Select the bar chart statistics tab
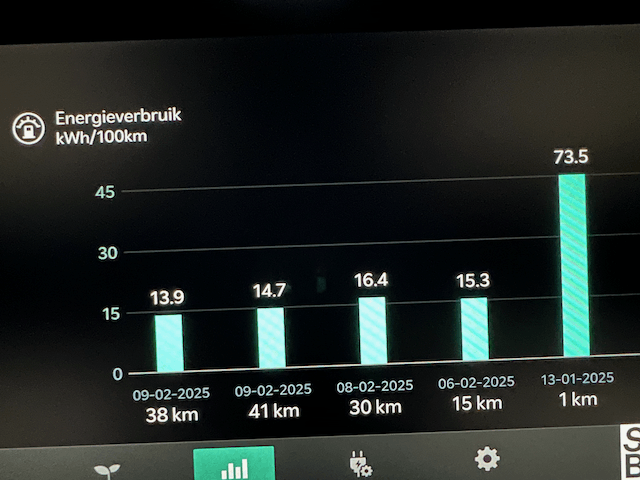Viewport: 640px width, 480px height. pyautogui.click(x=234, y=467)
